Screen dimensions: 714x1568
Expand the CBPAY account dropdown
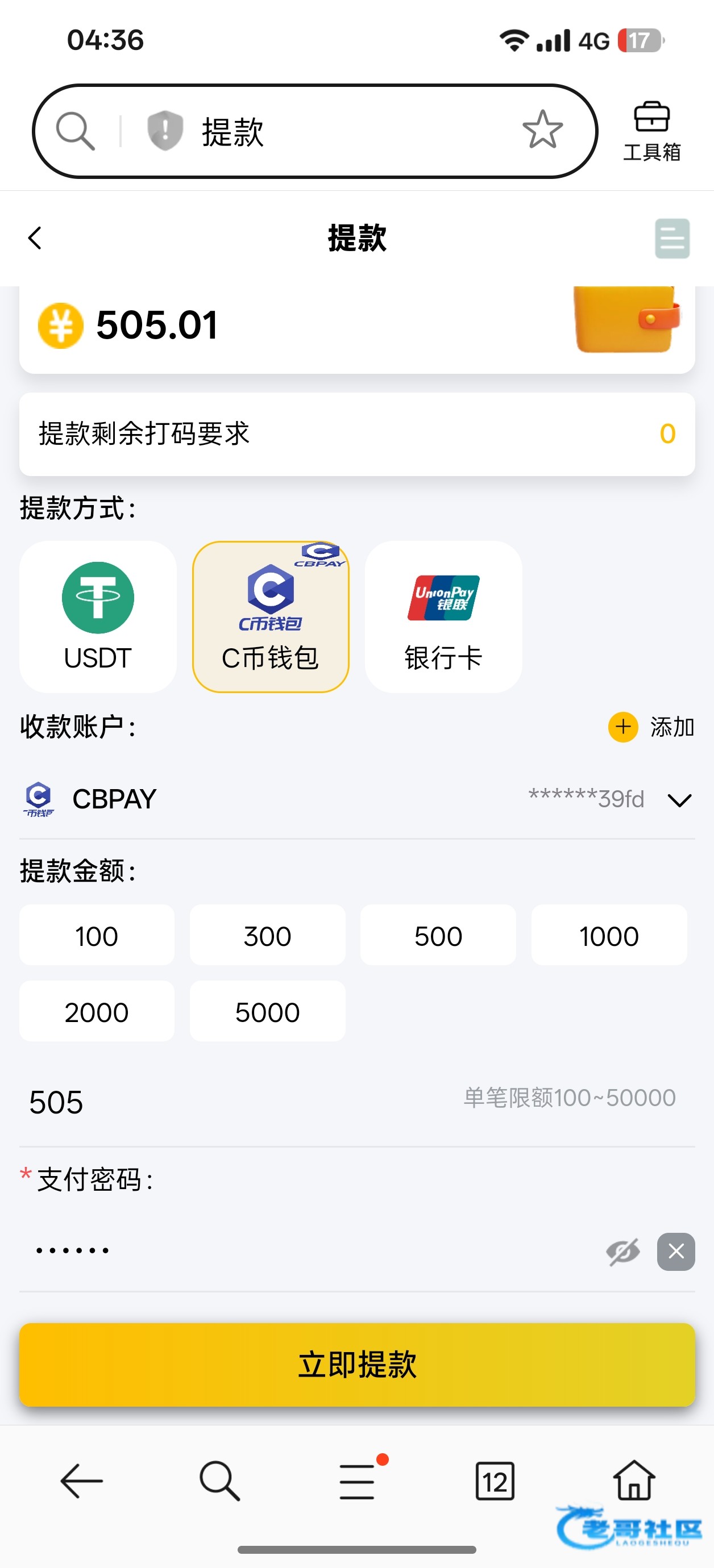(x=679, y=799)
